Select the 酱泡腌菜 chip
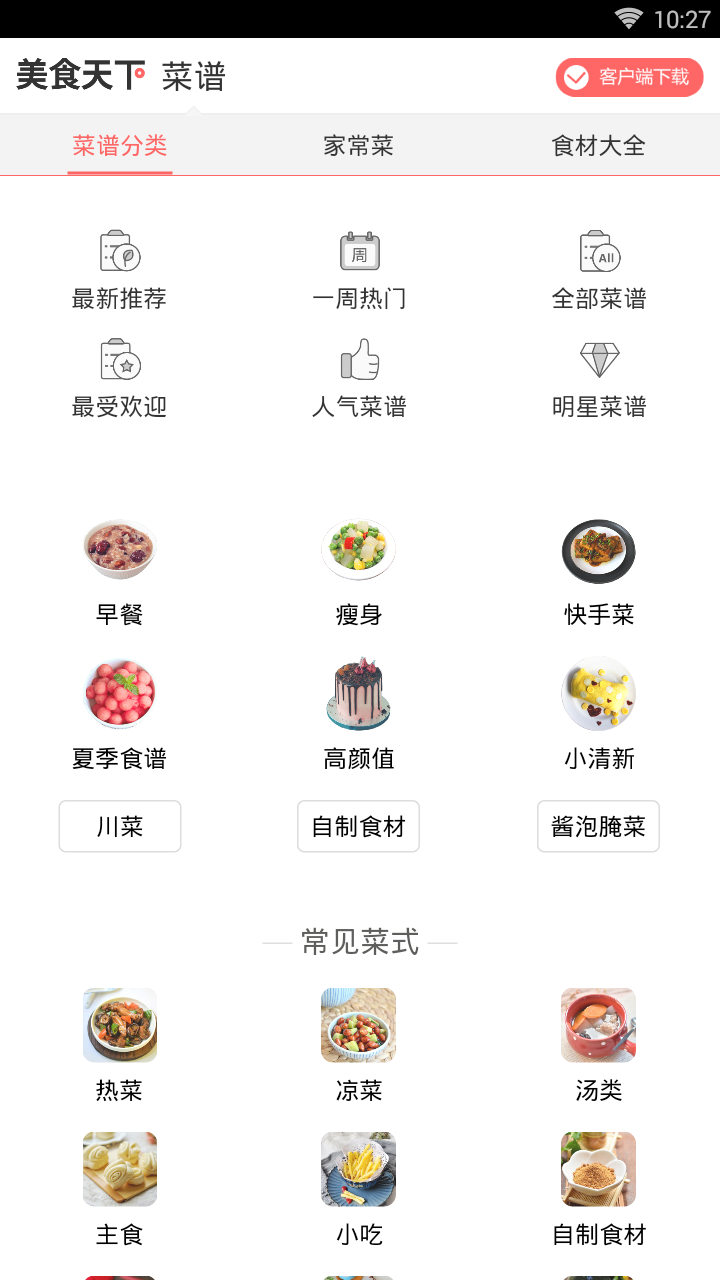The height and width of the screenshot is (1280, 720). point(598,826)
